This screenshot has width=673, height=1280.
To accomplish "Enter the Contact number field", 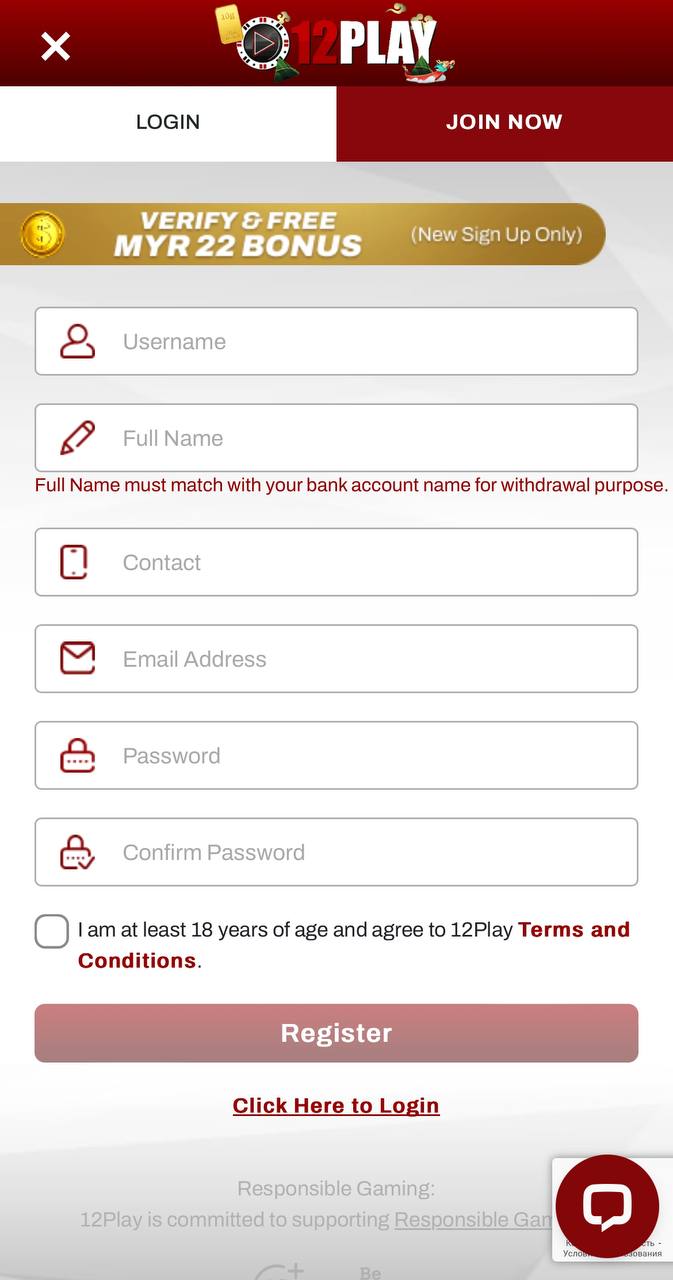I will point(336,562).
